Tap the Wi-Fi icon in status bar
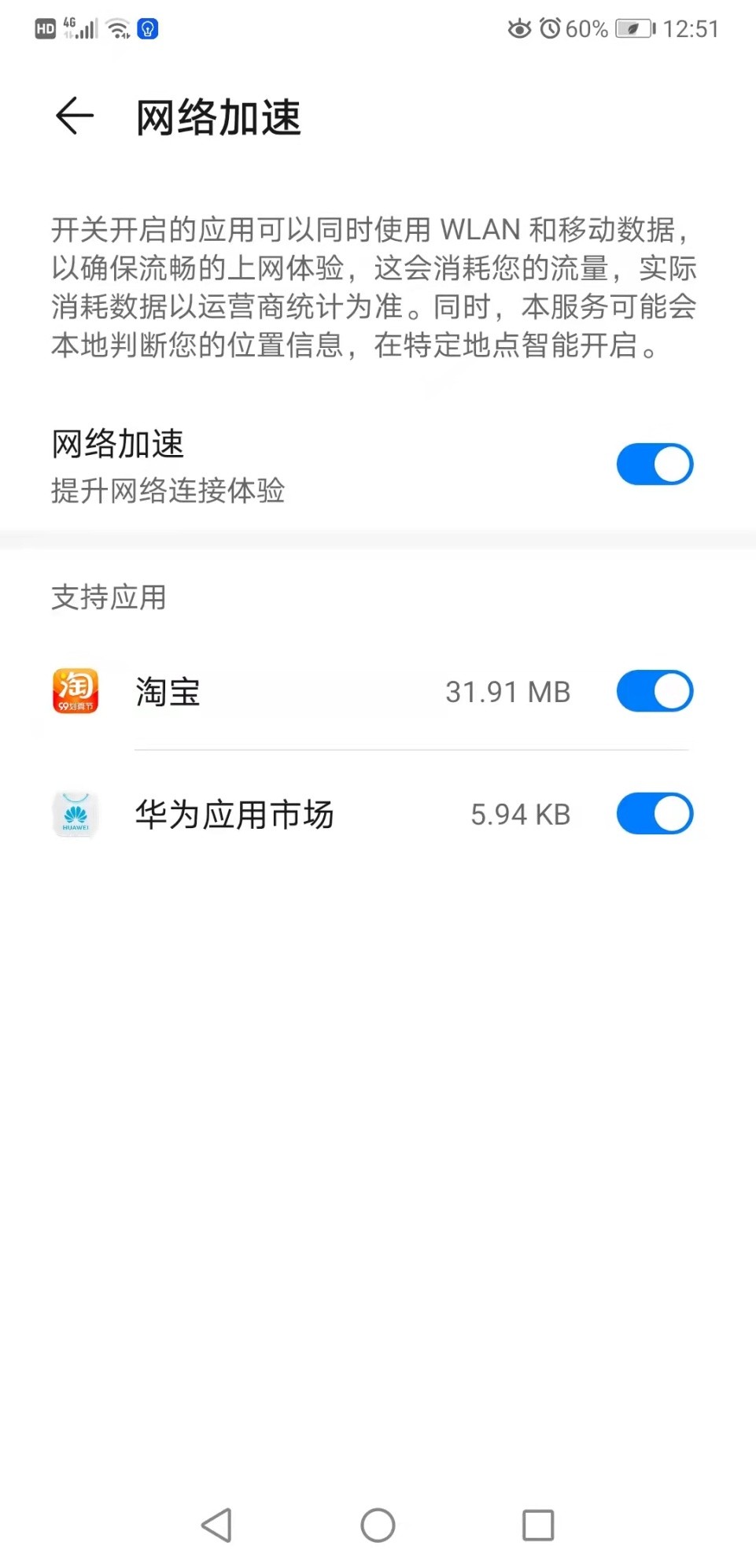This screenshot has height=1568, width=756. click(116, 29)
